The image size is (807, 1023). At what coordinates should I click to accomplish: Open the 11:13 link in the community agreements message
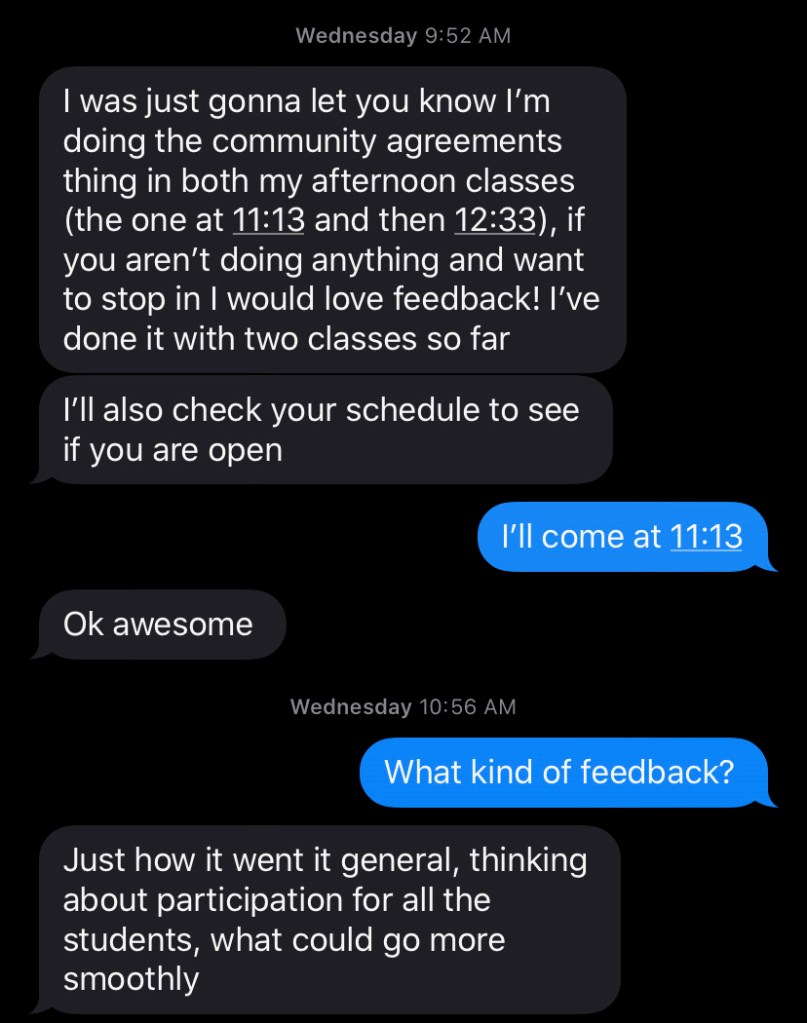coord(267,220)
